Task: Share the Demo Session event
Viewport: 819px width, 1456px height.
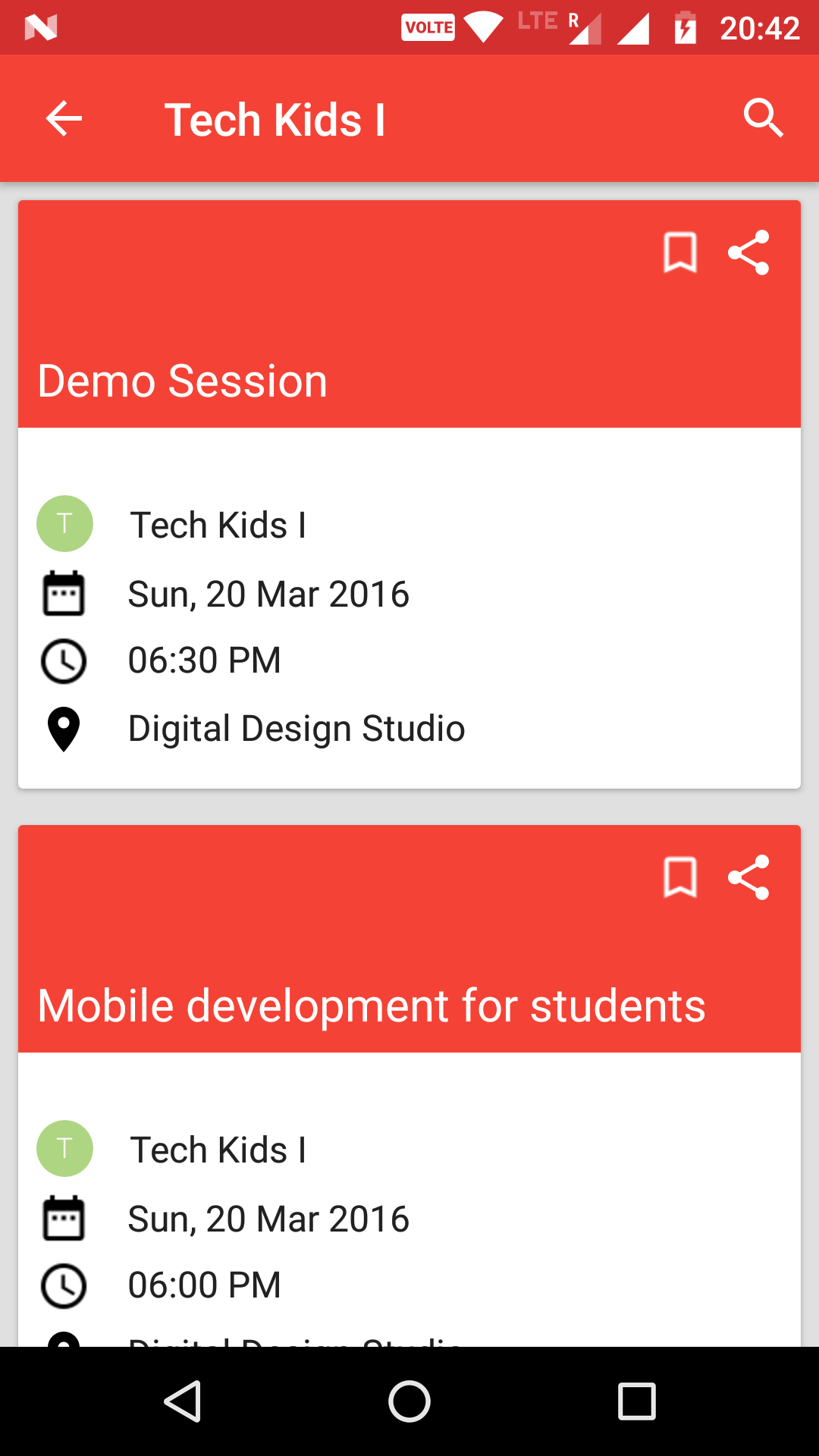Action: pyautogui.click(x=748, y=253)
